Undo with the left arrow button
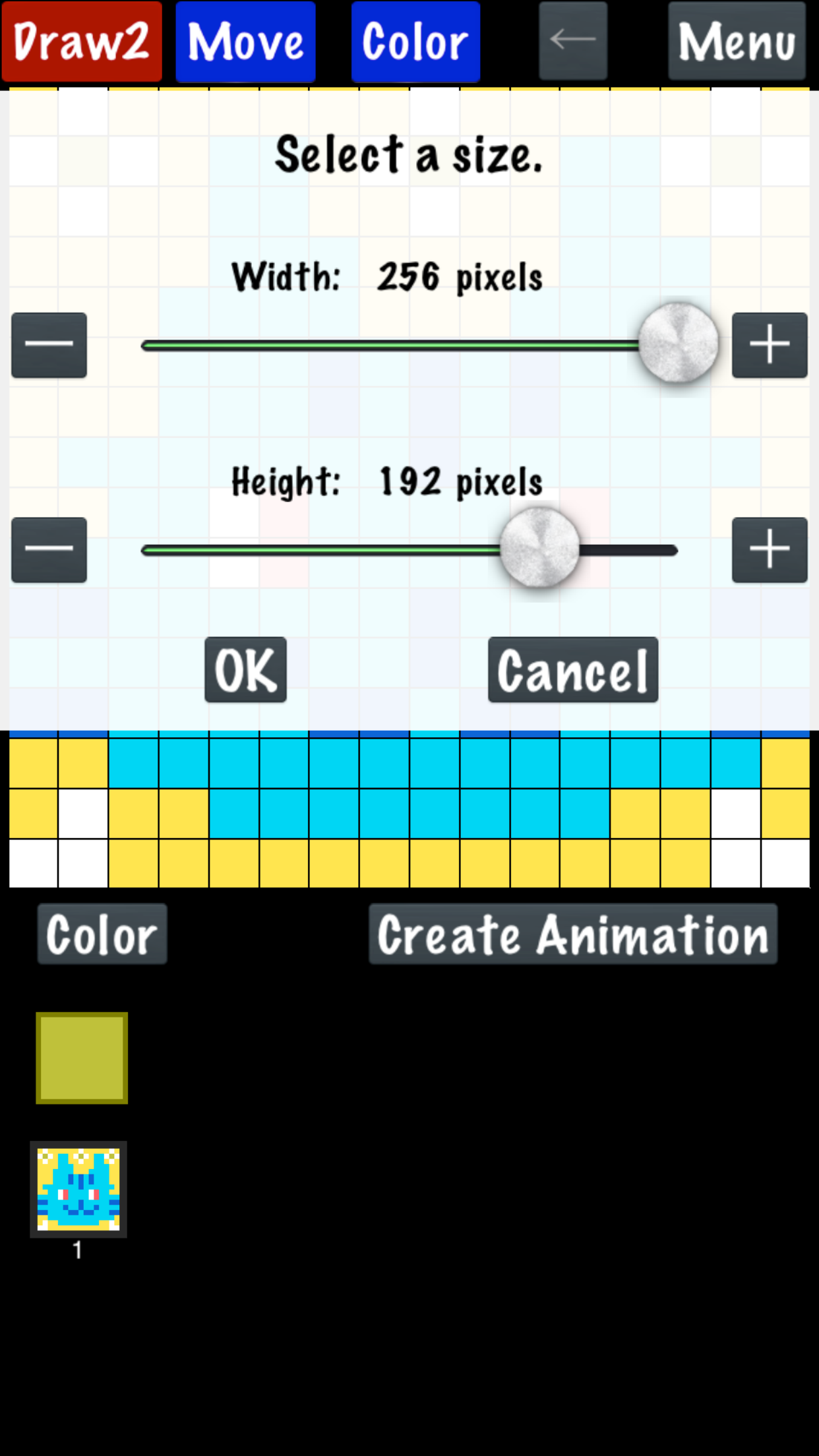819x1456 pixels. [573, 41]
